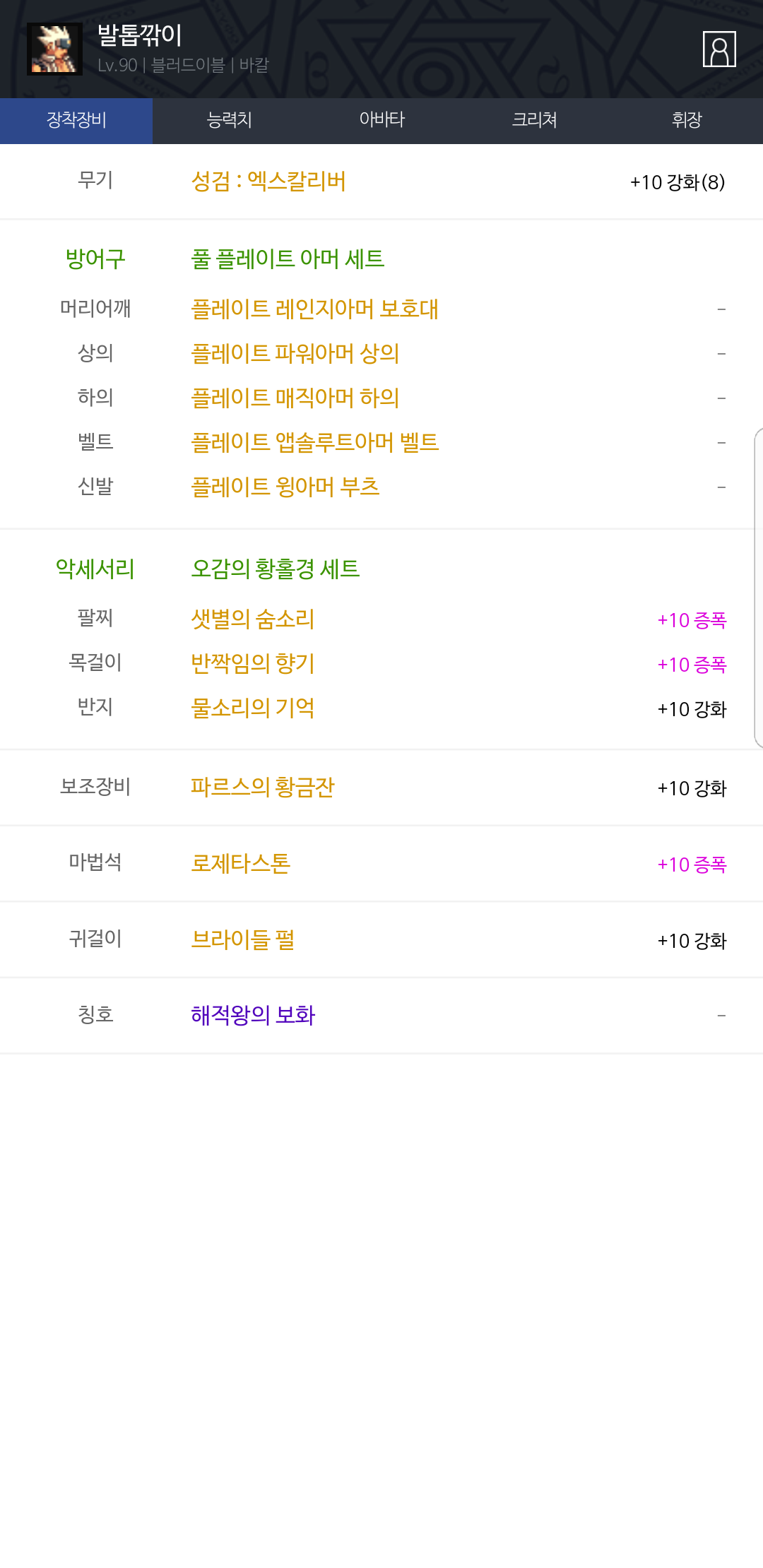Screen dimensions: 763x1568
Task: Select the 휘장 tab
Action: pyautogui.click(x=687, y=120)
